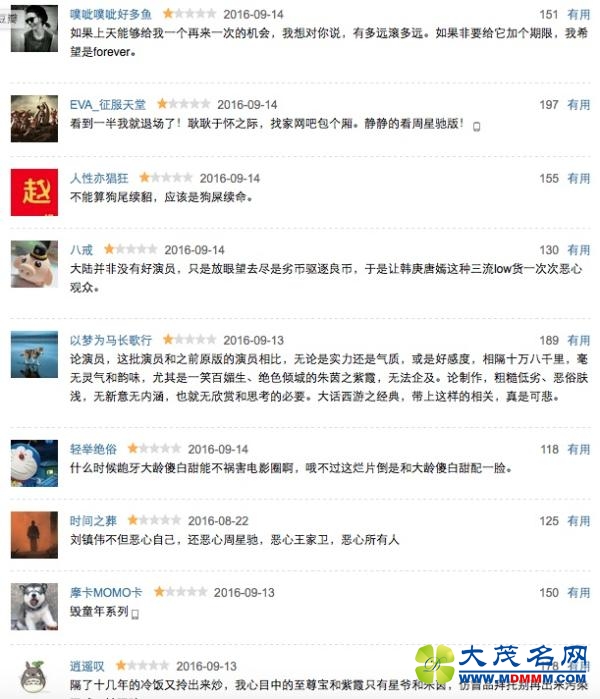Screen dimensions: 600x699
Task: Vote 有用 on 轻举绝俗's comment
Action: [579, 450]
